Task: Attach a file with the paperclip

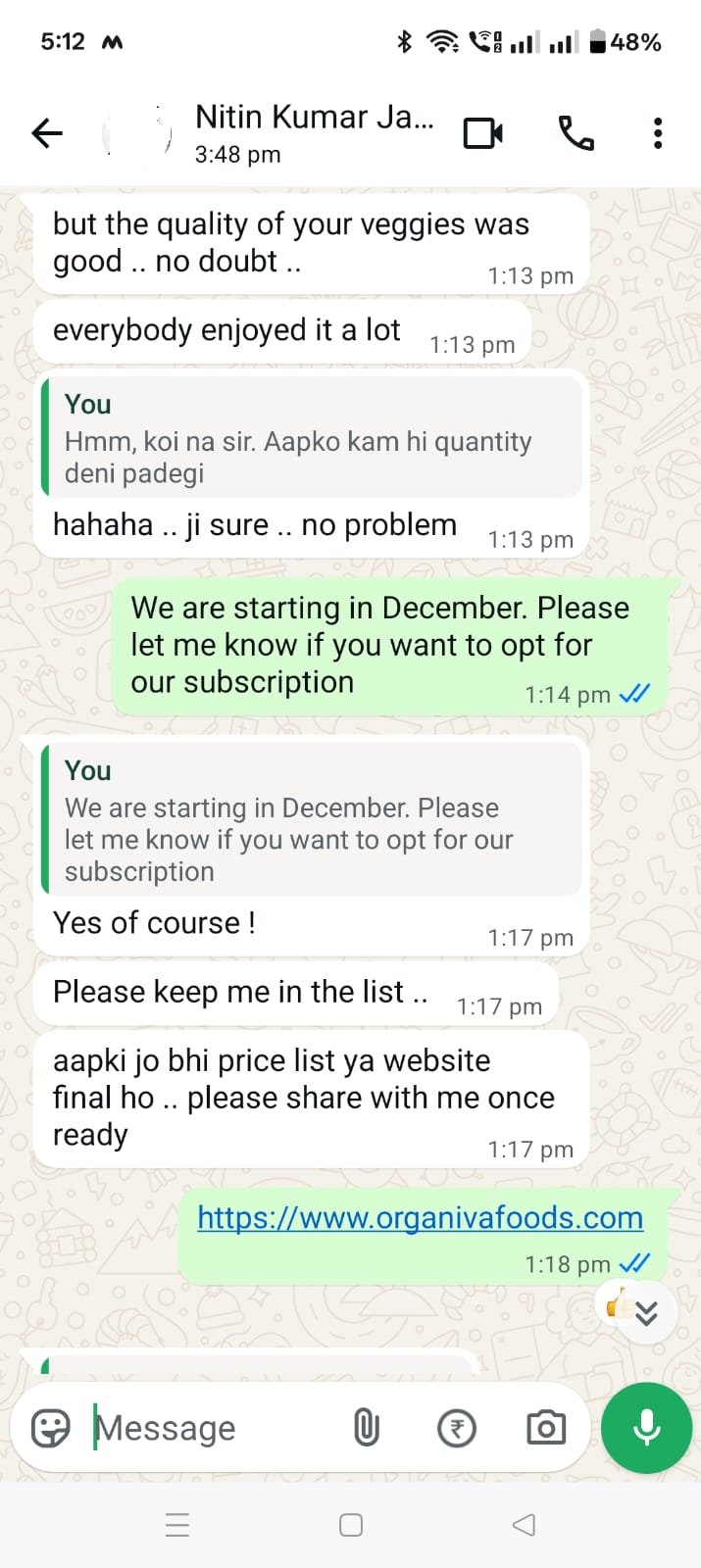Action: click(x=366, y=1428)
